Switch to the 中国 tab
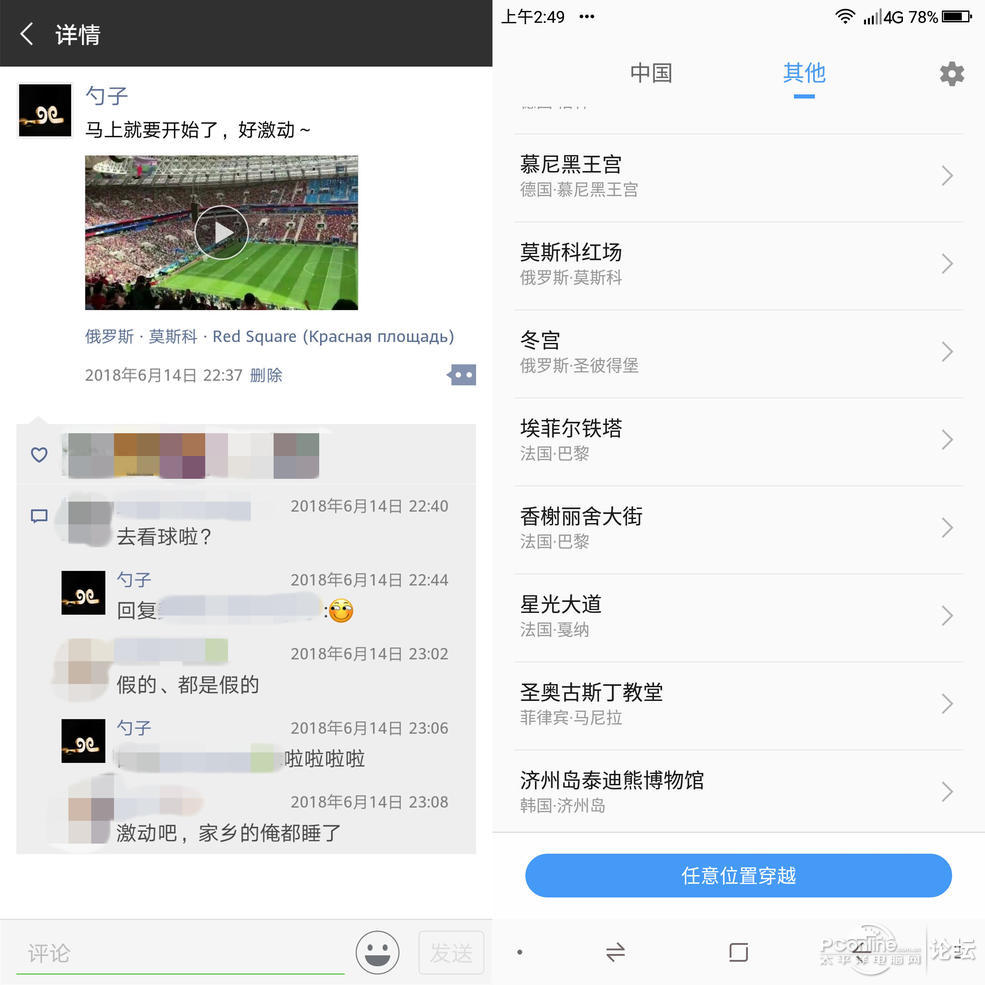The height and width of the screenshot is (985, 985). click(651, 73)
